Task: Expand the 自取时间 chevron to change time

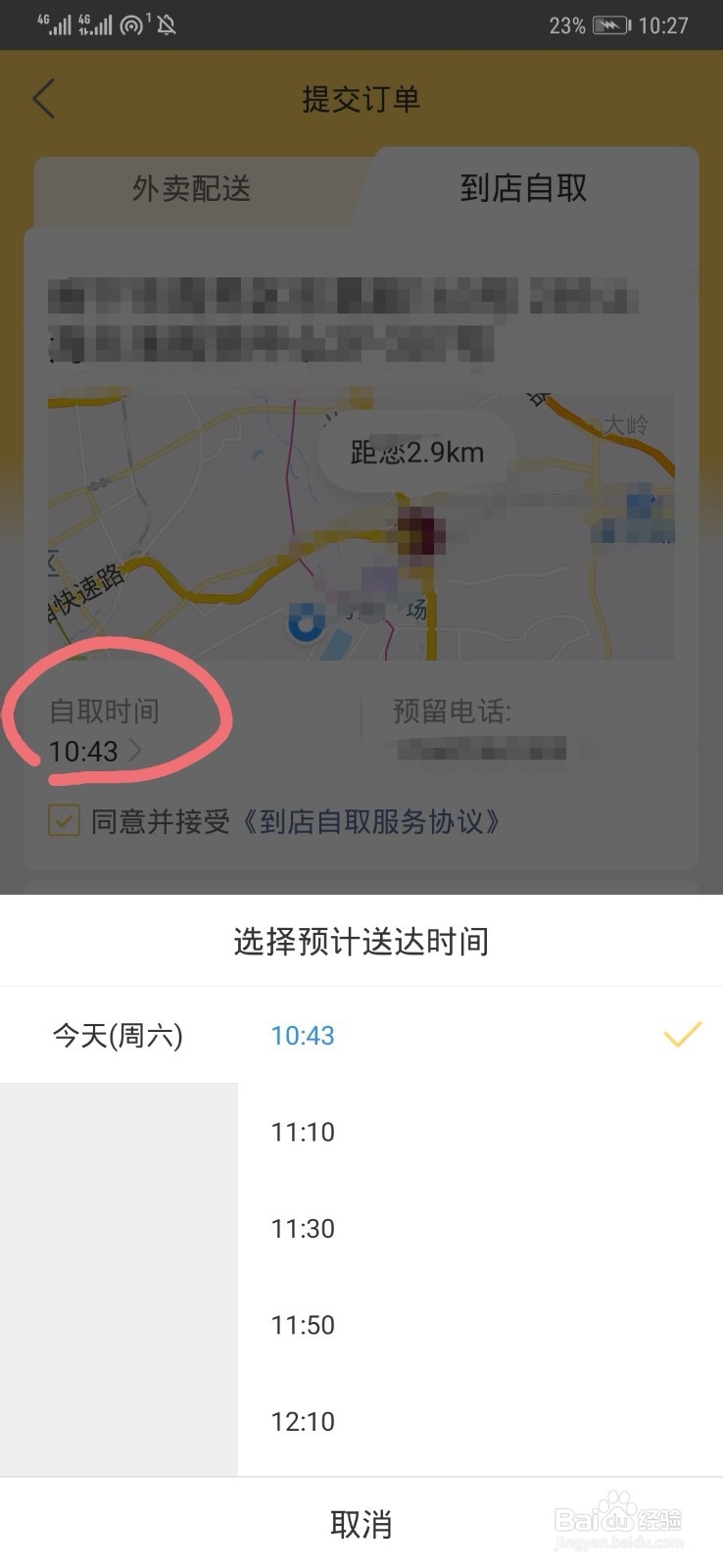Action: tap(137, 750)
